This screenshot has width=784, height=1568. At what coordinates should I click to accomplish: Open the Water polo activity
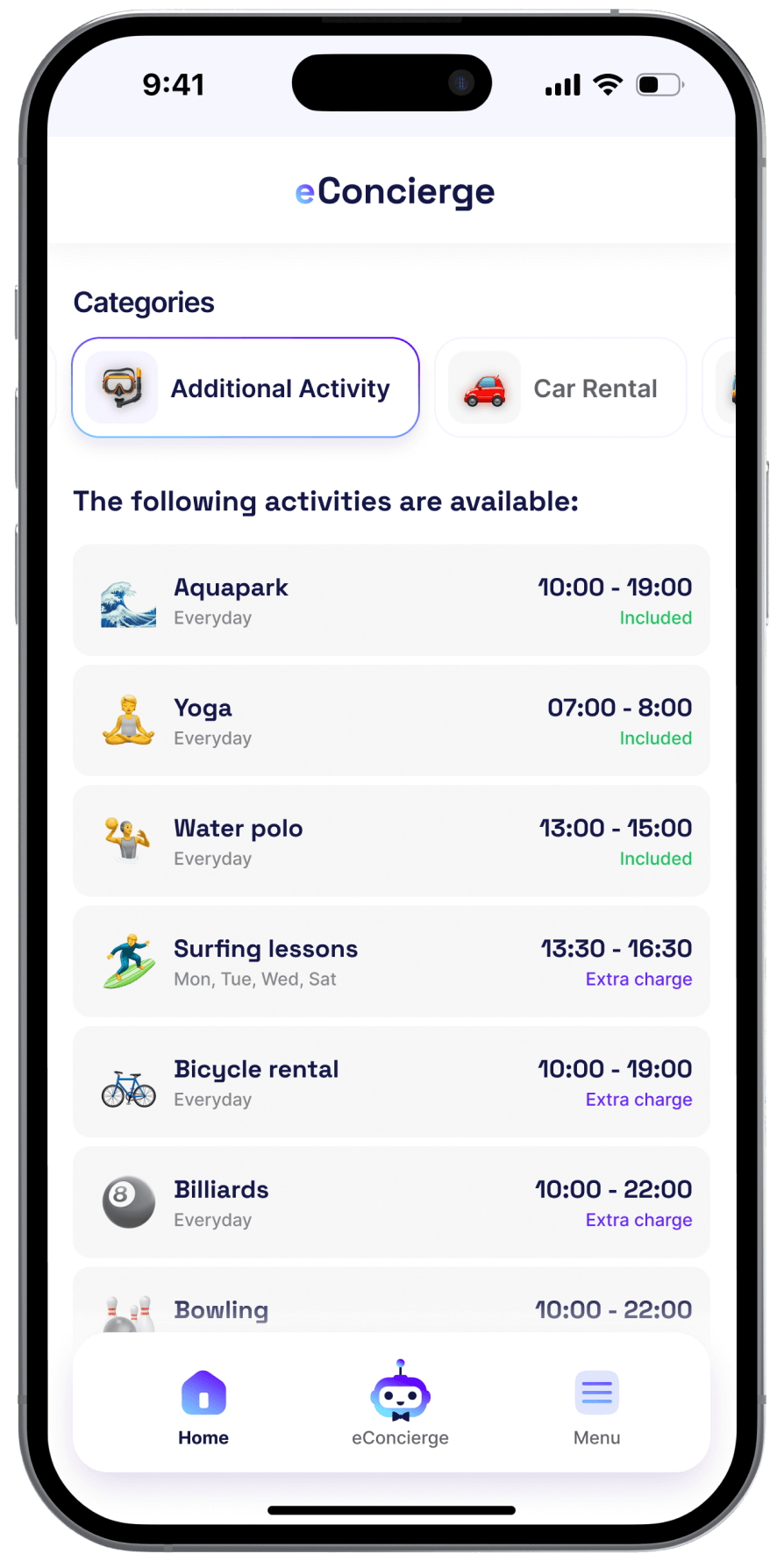391,841
